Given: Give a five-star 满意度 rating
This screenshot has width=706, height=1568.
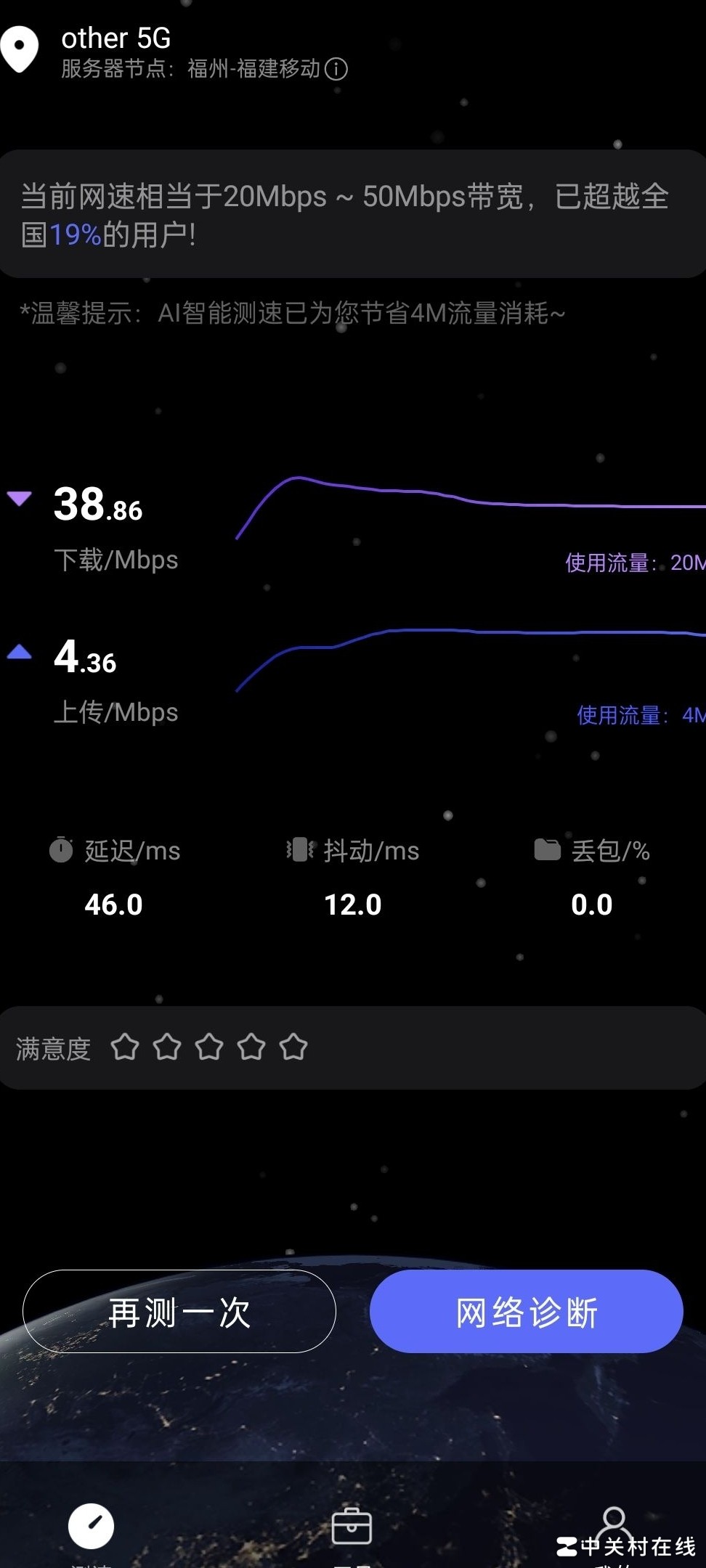Looking at the screenshot, I should click(x=293, y=1048).
